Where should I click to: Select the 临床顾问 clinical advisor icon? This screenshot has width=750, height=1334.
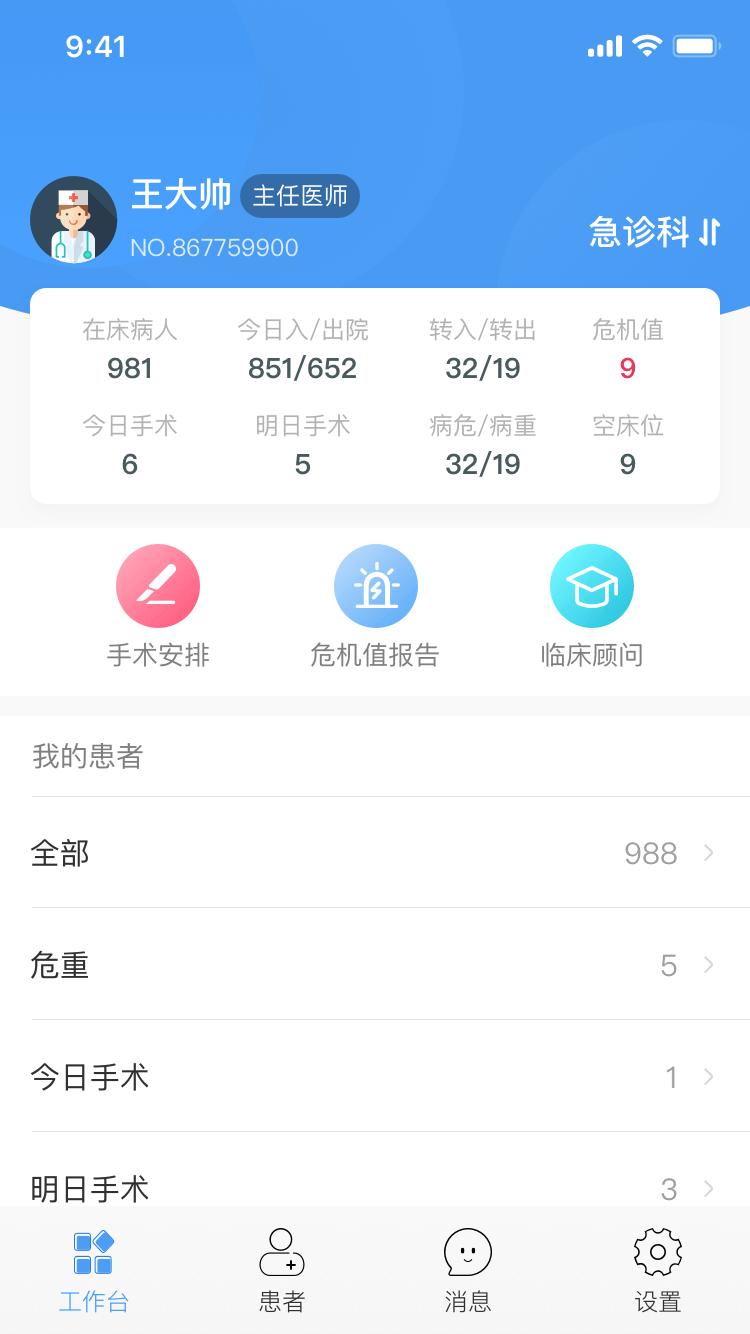tap(592, 586)
